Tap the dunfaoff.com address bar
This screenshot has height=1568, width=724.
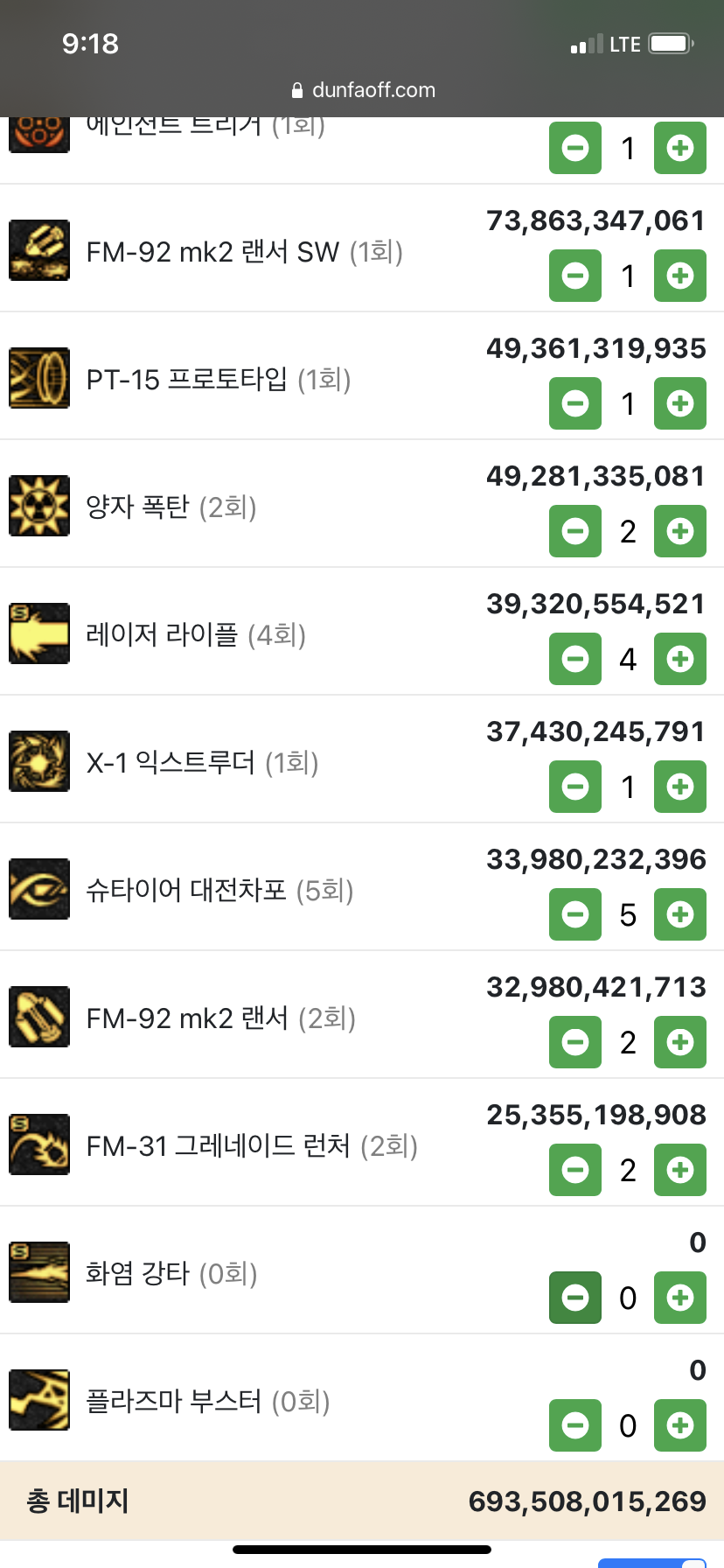click(363, 90)
